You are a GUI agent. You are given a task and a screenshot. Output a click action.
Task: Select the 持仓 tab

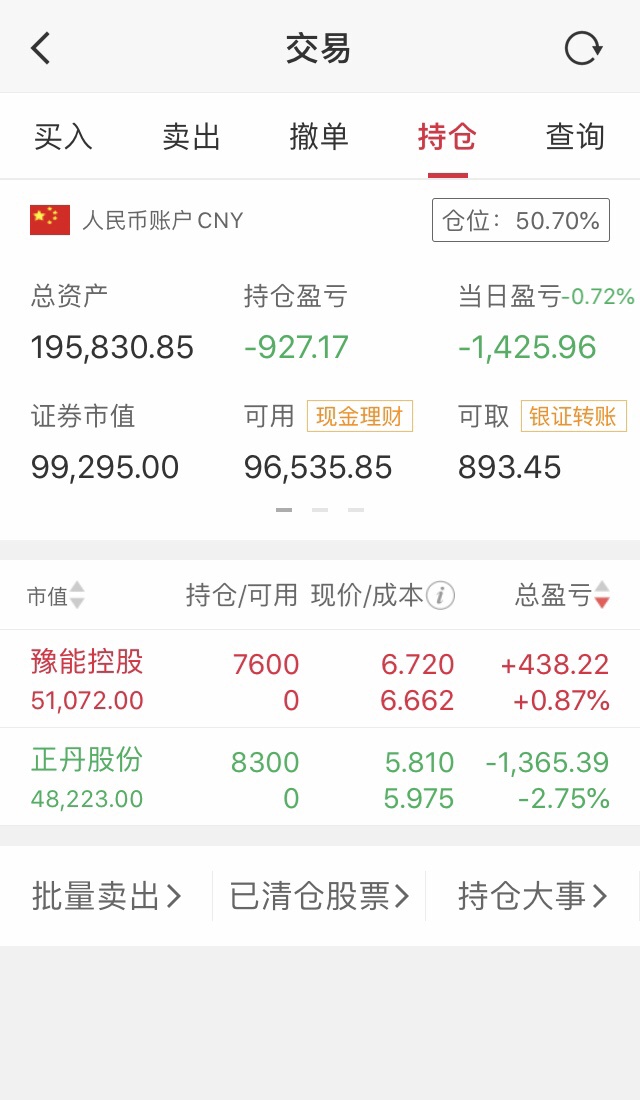pos(447,136)
